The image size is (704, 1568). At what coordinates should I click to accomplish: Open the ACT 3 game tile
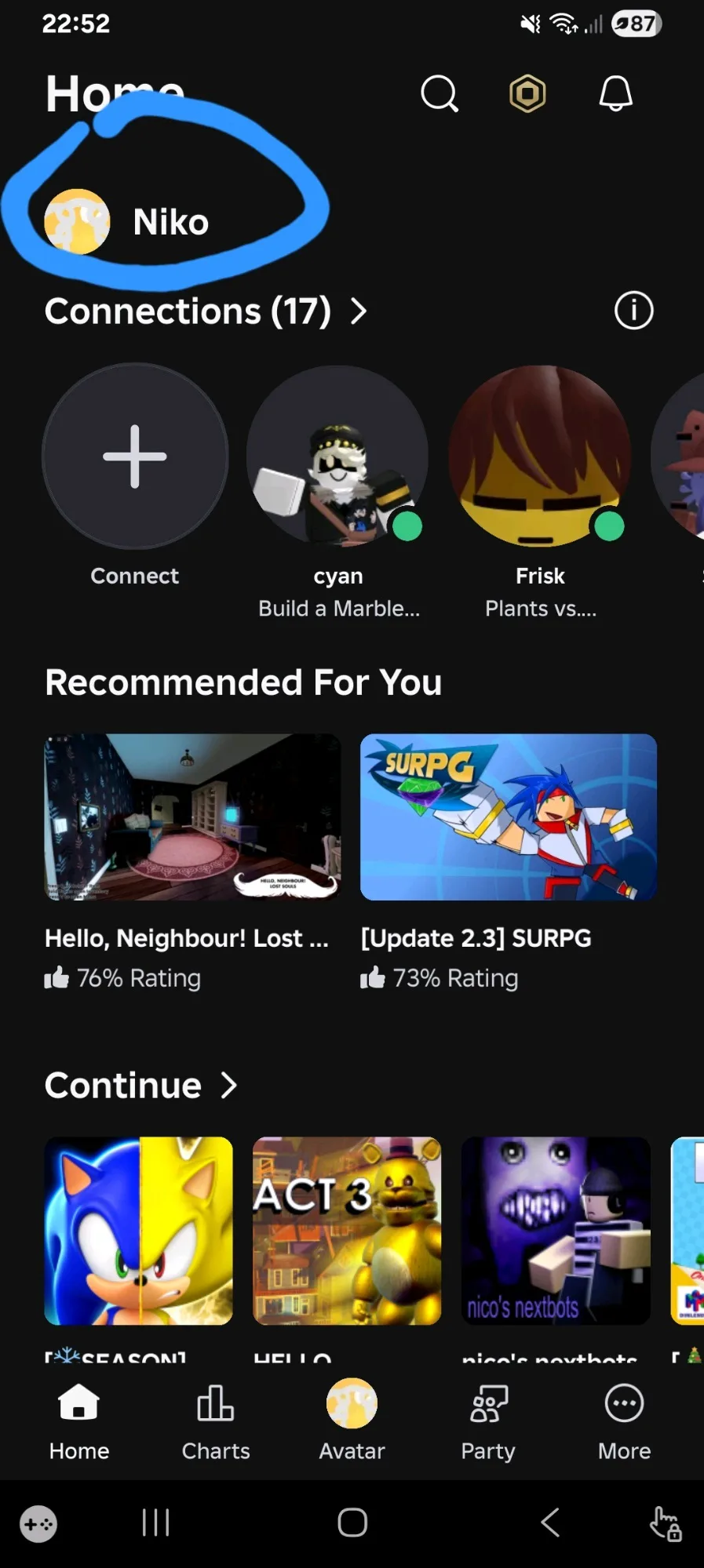347,1231
